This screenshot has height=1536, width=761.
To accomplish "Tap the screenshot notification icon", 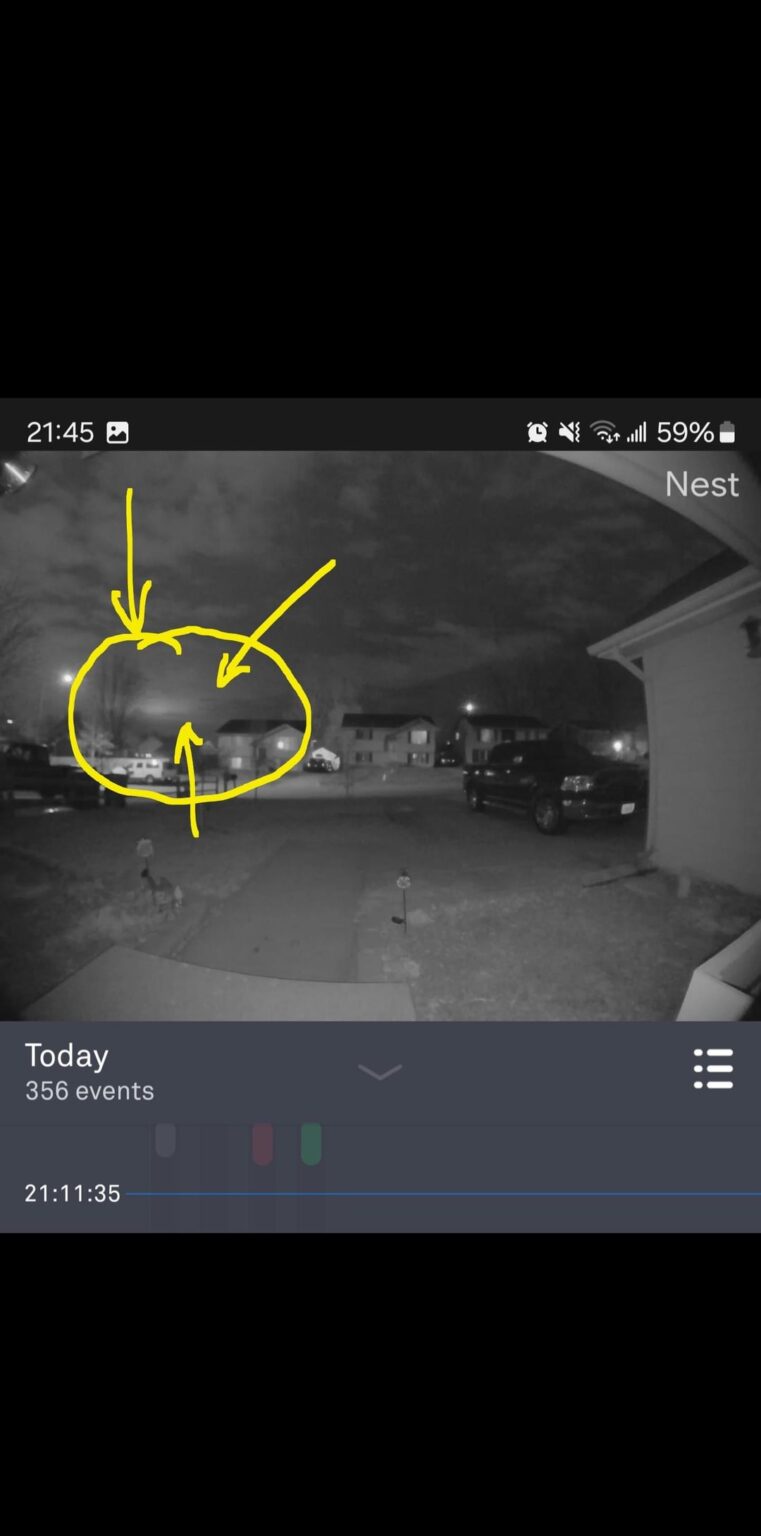I will click(118, 432).
